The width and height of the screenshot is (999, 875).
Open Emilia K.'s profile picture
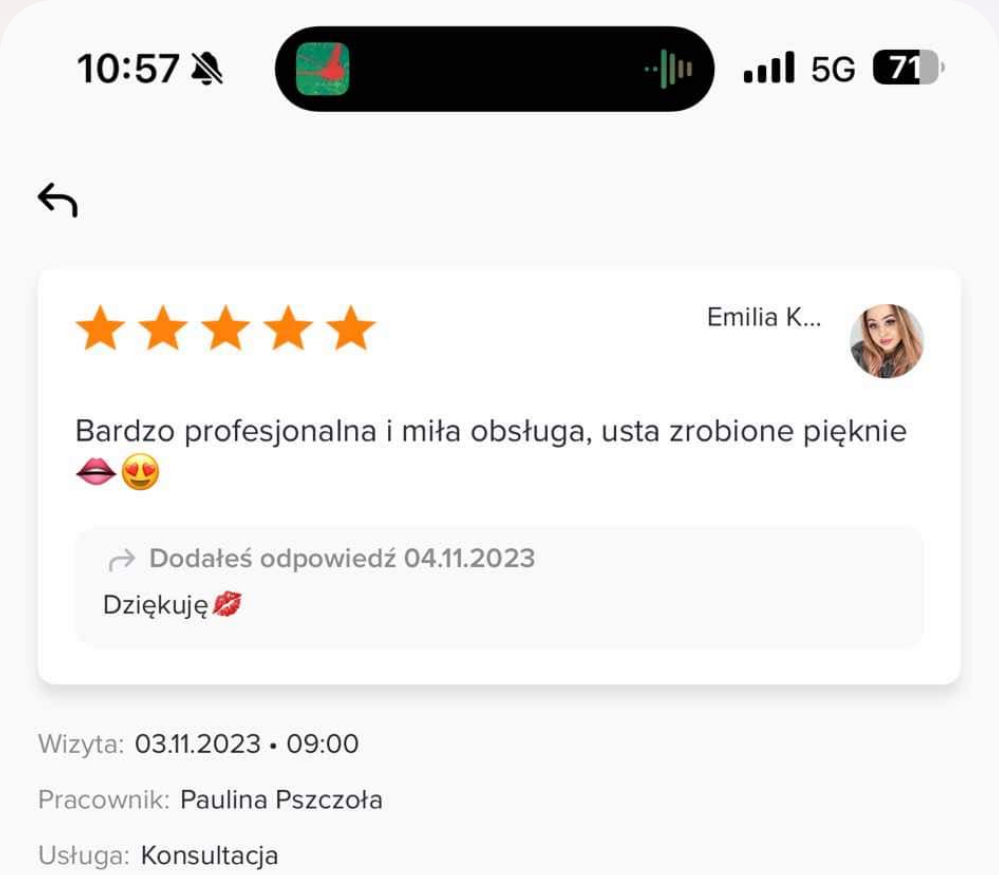886,341
